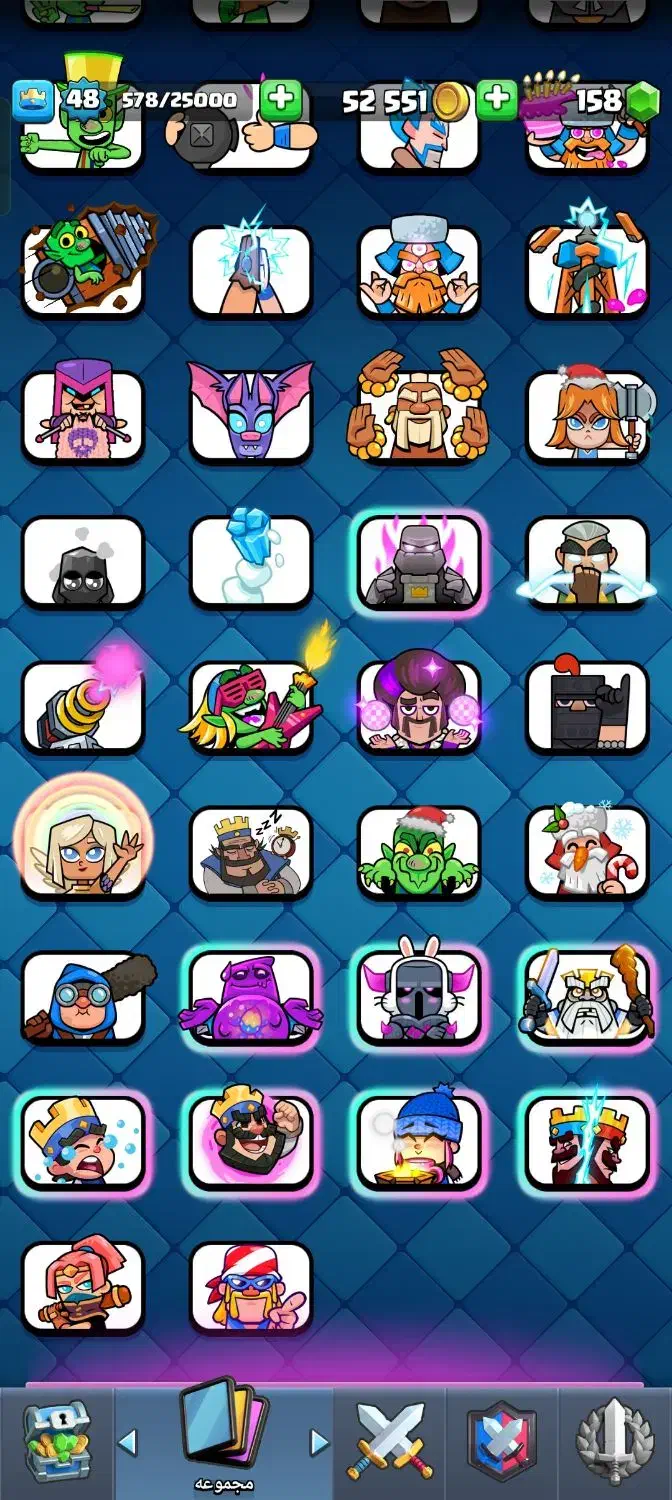Select the goblin with Santa hat emote
672x1500 pixels.
tap(419, 852)
